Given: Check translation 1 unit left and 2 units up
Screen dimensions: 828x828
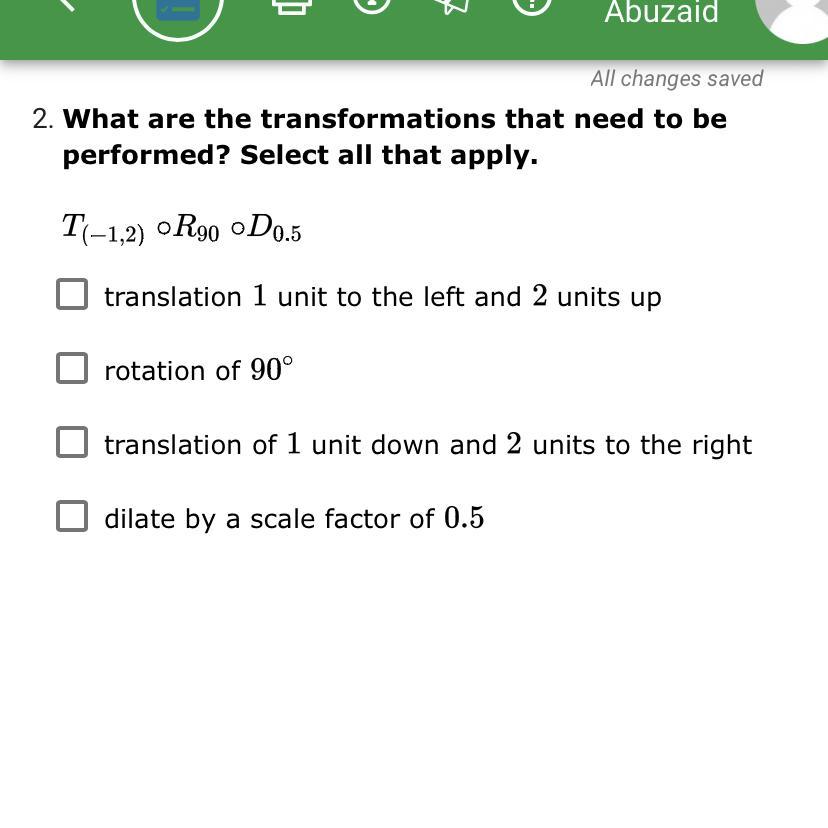Looking at the screenshot, I should click(72, 294).
